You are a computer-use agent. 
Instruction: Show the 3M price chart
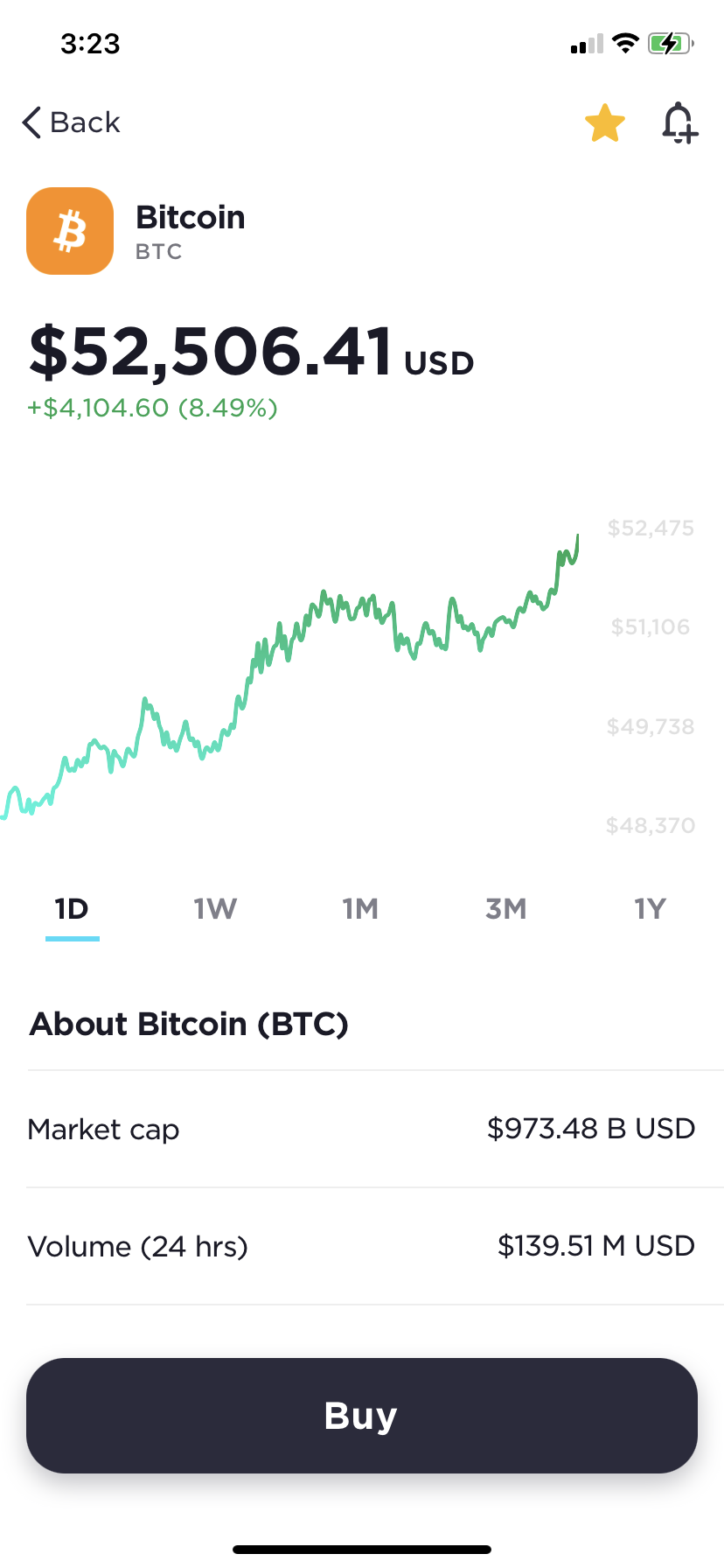click(x=505, y=909)
